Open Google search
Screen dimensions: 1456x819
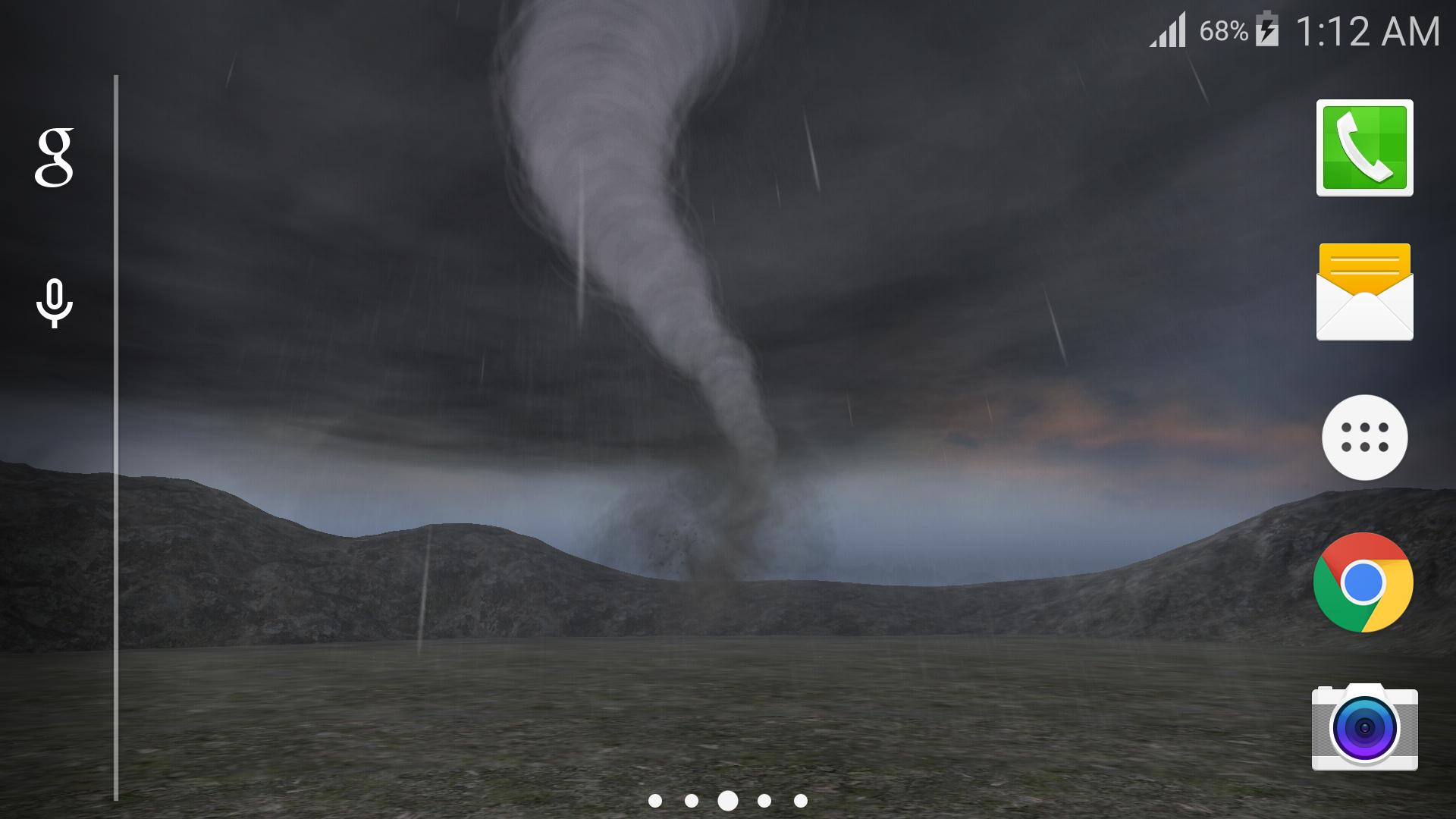(x=55, y=158)
